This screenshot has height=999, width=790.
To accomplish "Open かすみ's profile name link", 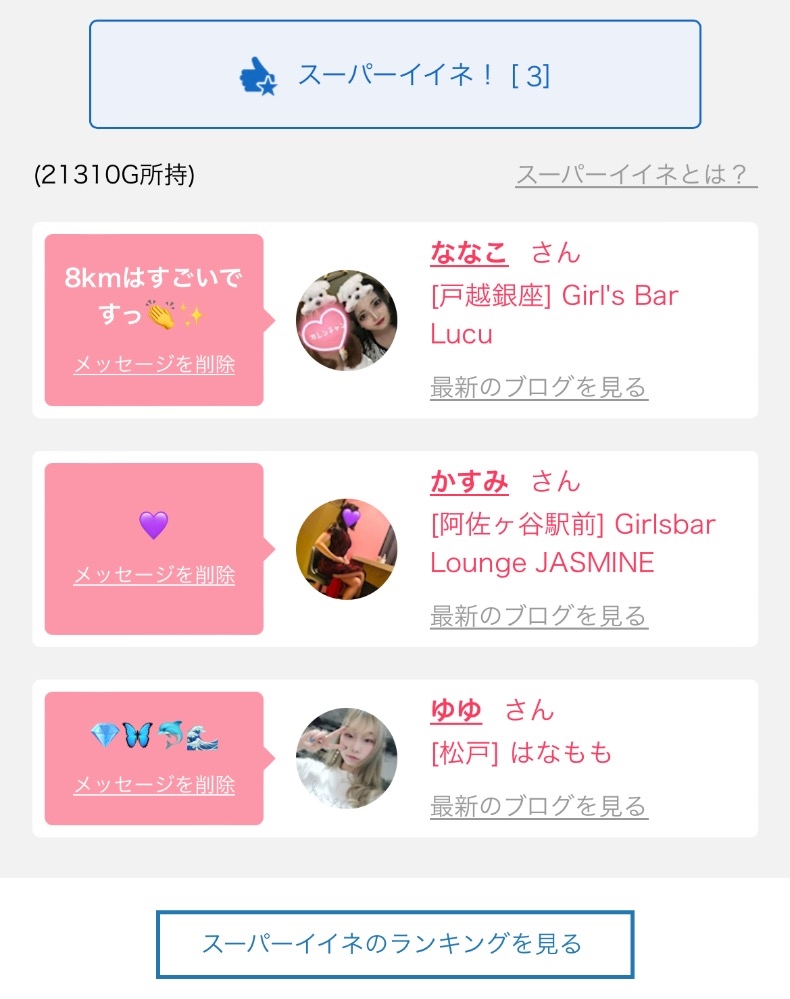I will point(469,482).
